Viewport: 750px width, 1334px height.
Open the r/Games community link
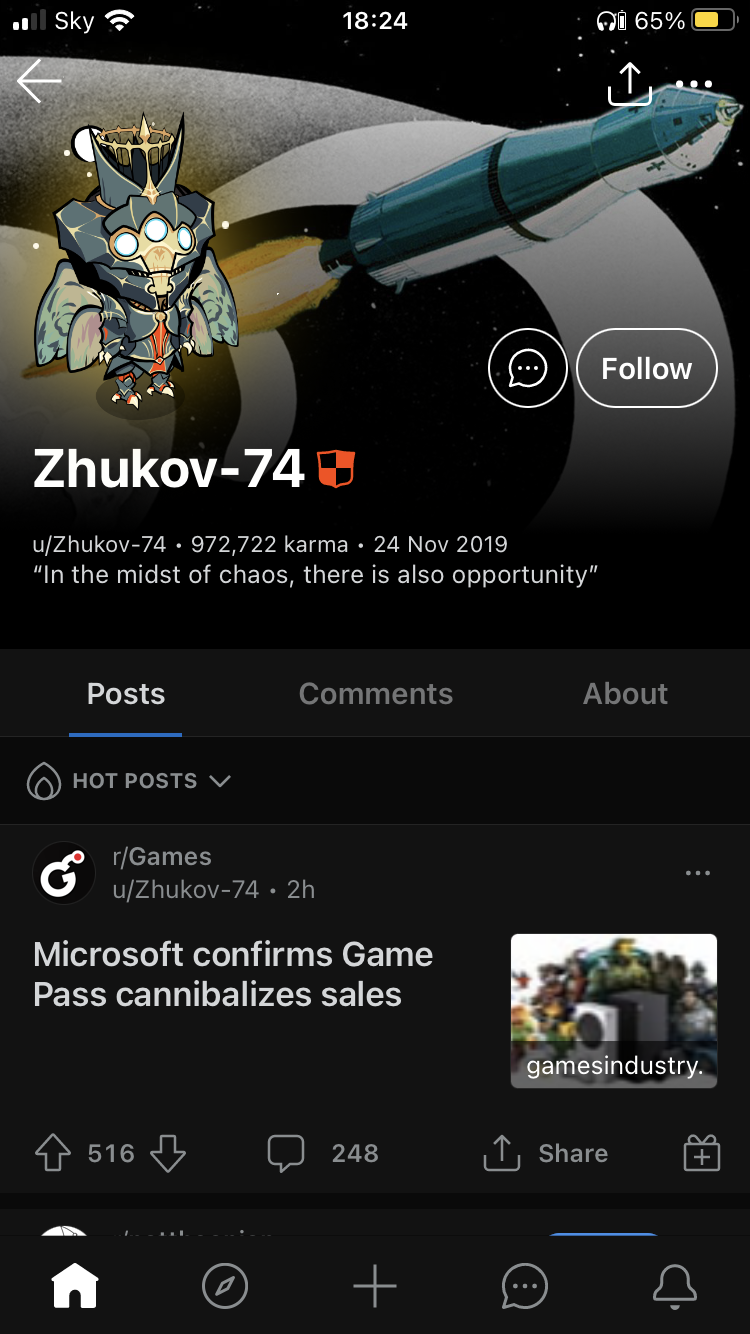(x=162, y=857)
